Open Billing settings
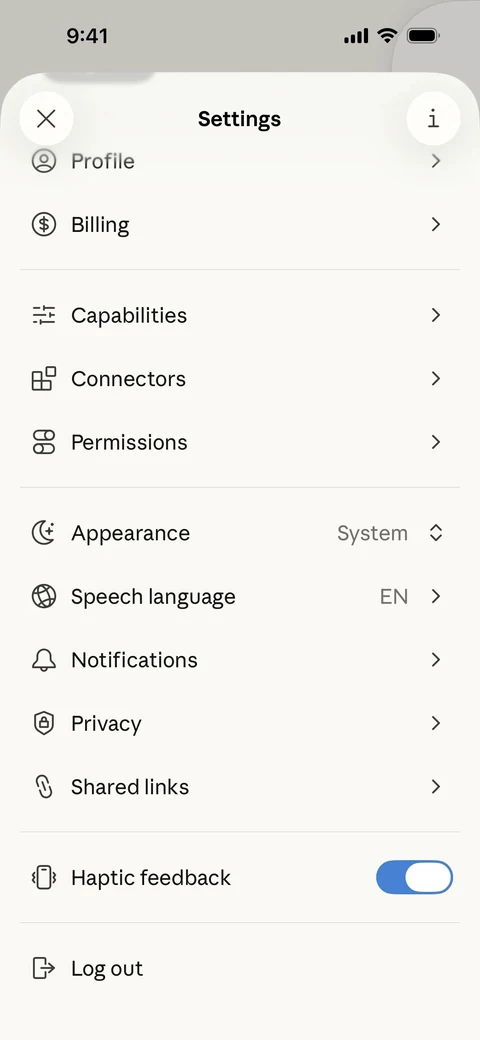 240,225
